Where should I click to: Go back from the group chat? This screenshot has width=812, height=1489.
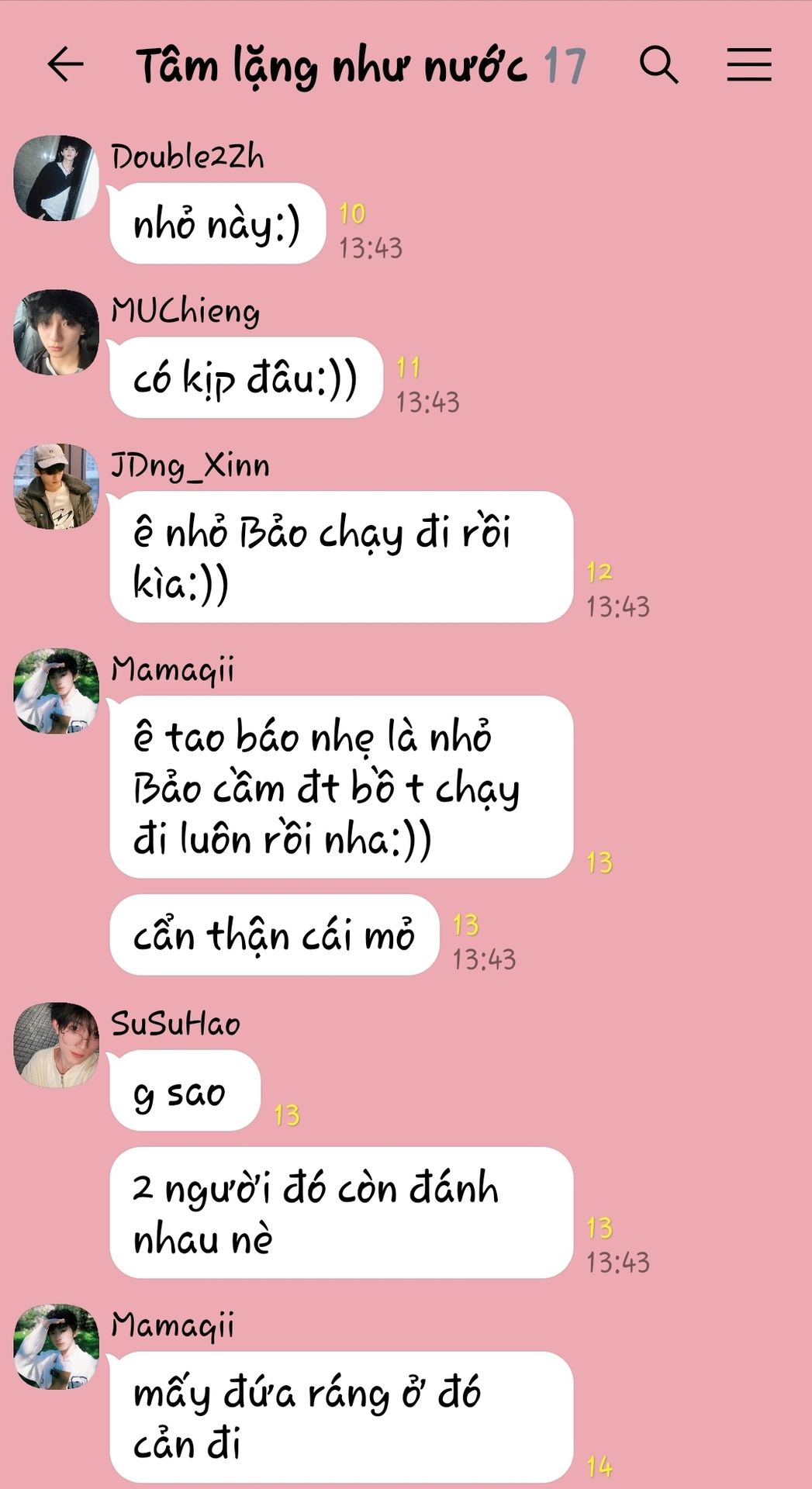coord(65,64)
